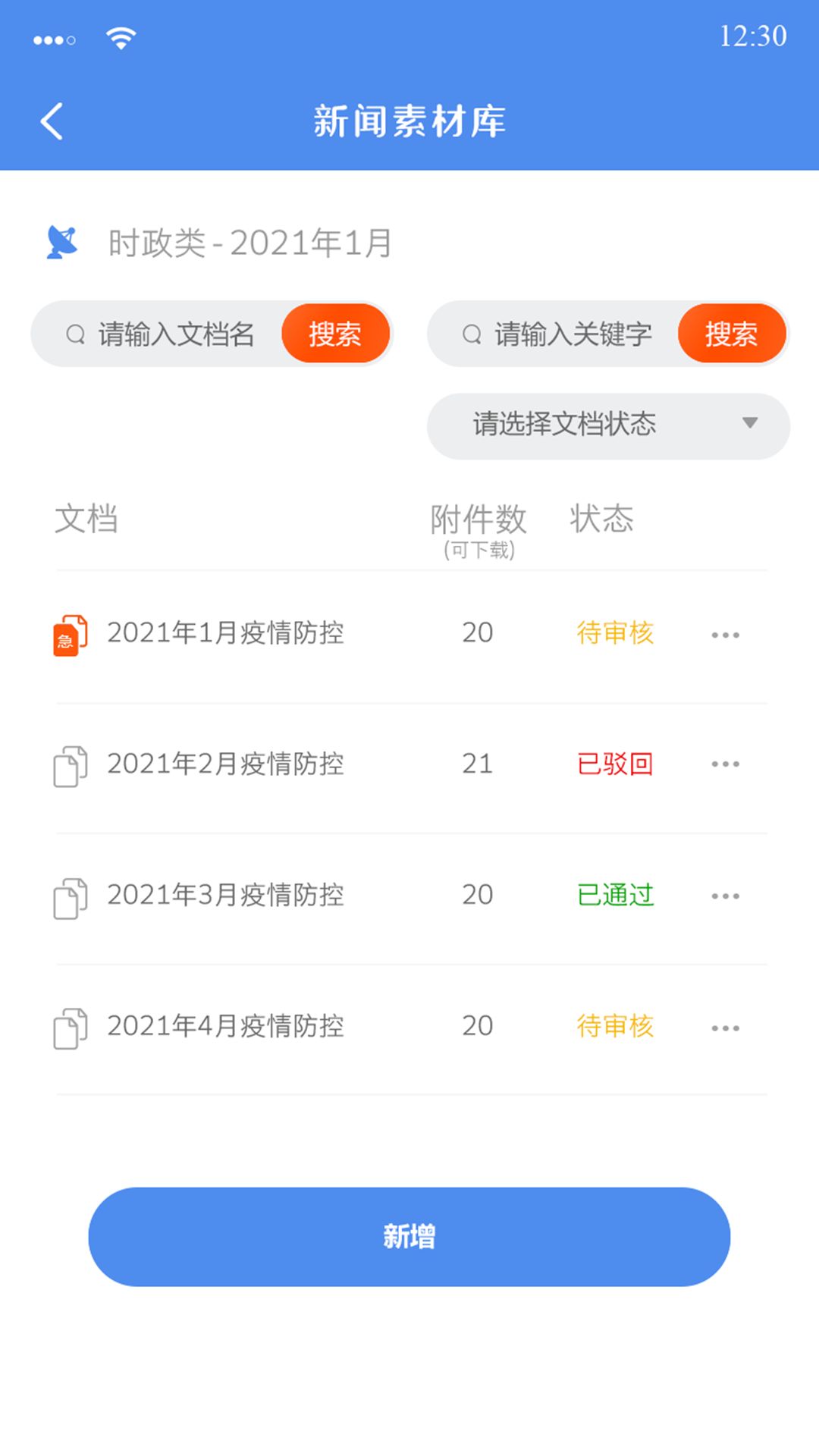Go back using the header arrow
This screenshot has height=1456, width=819.
52,121
